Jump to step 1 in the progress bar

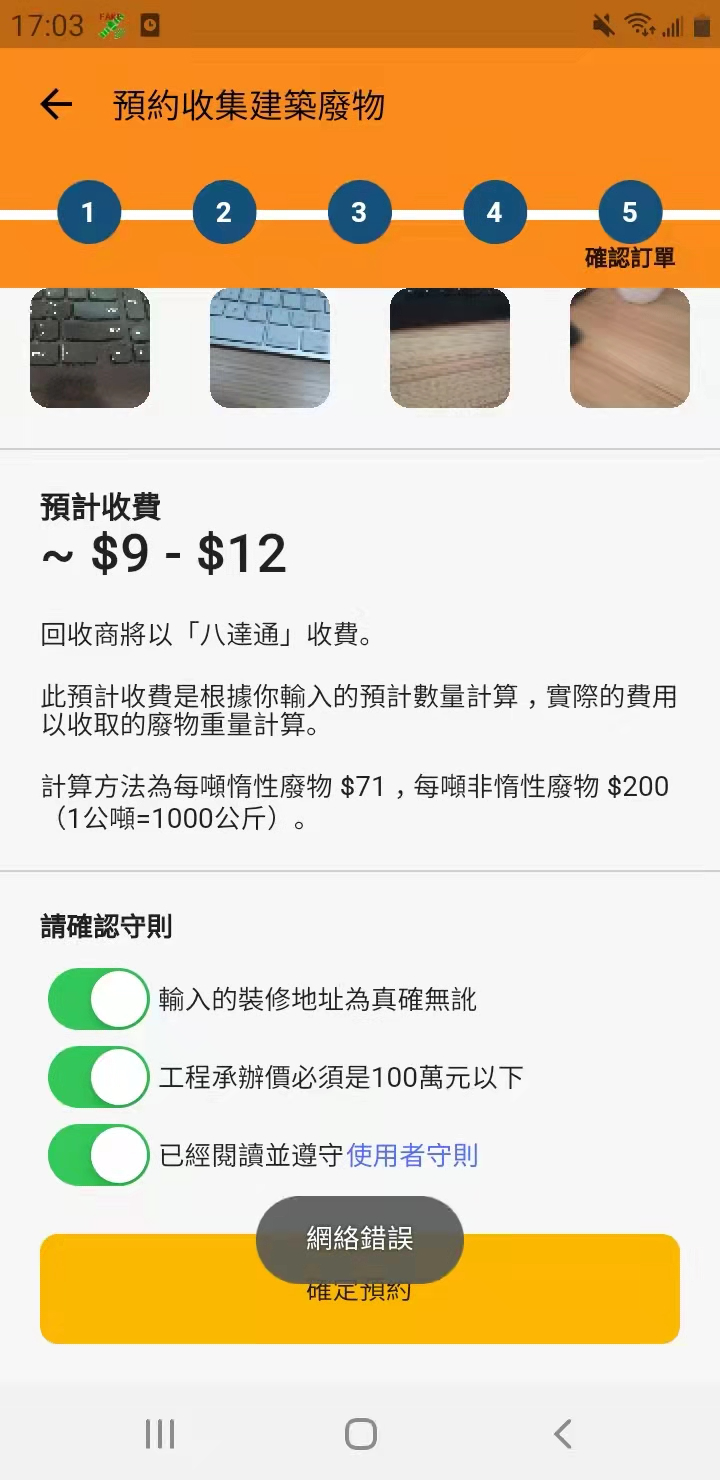[x=89, y=212]
